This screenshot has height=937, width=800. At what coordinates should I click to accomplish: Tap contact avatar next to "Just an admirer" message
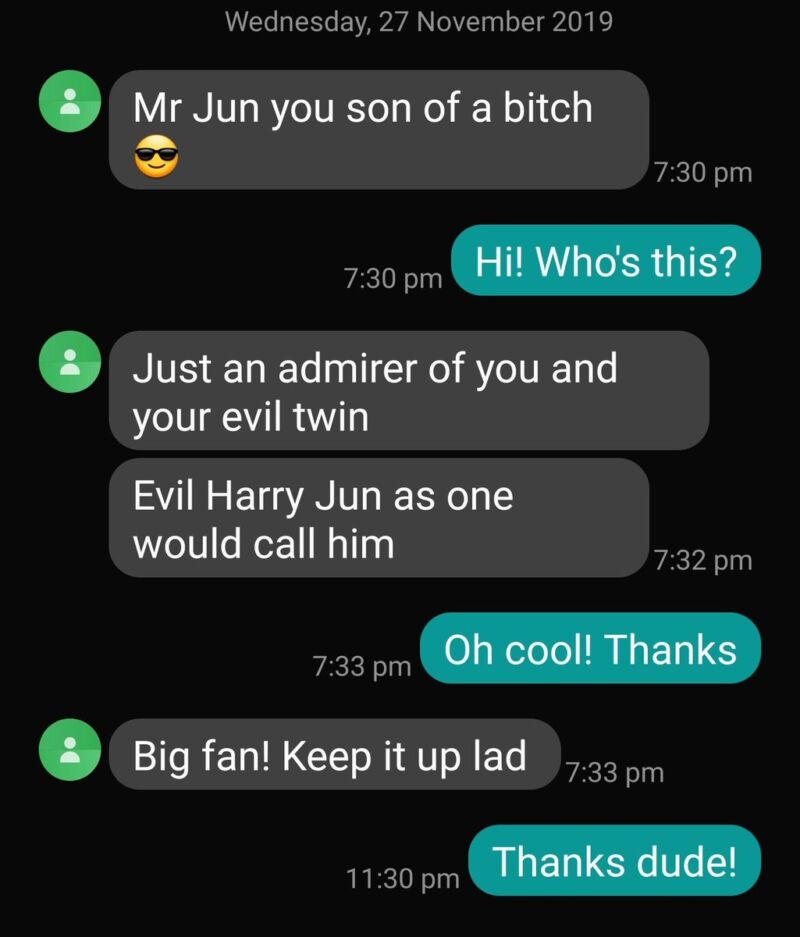[70, 362]
